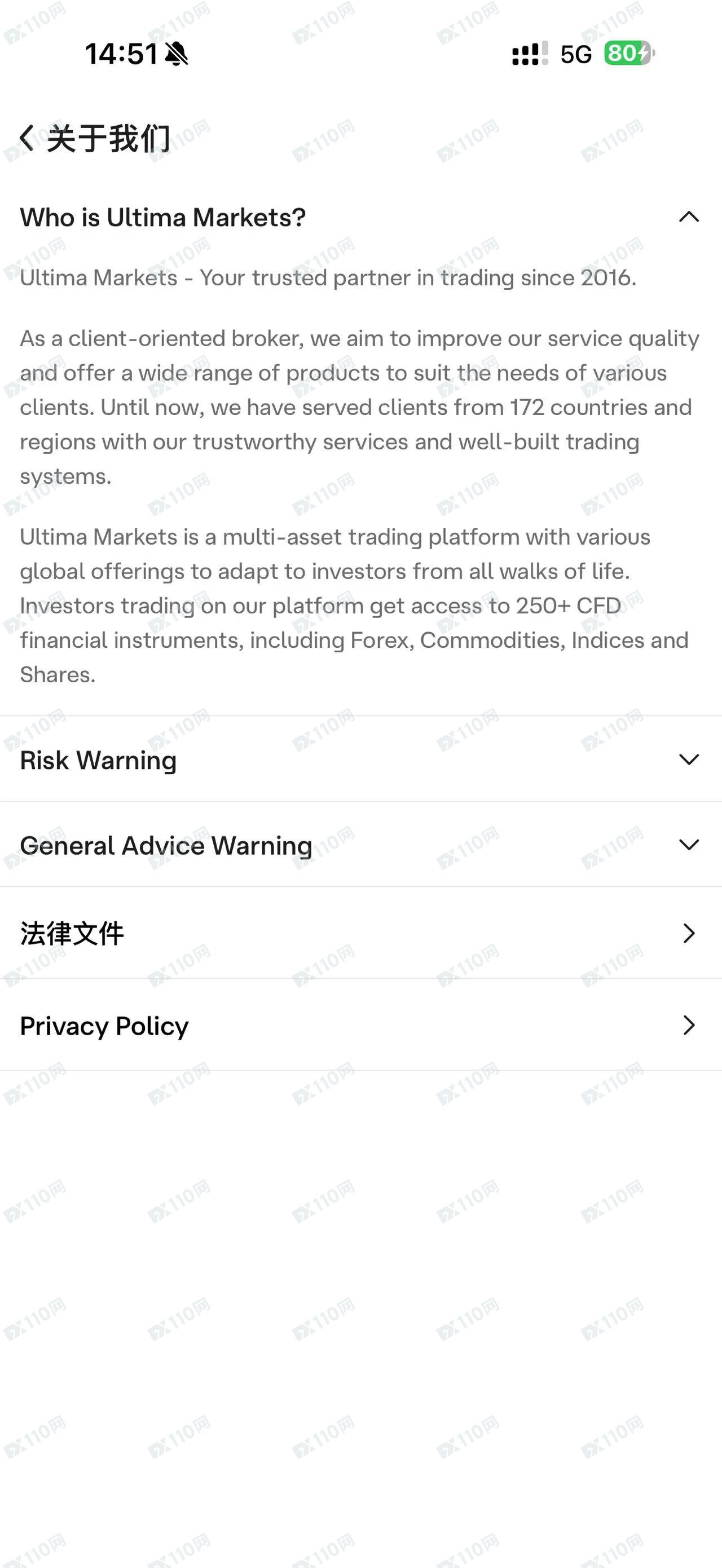Expand the General Advice Warning section
The width and height of the screenshot is (722, 1568).
pos(361,845)
